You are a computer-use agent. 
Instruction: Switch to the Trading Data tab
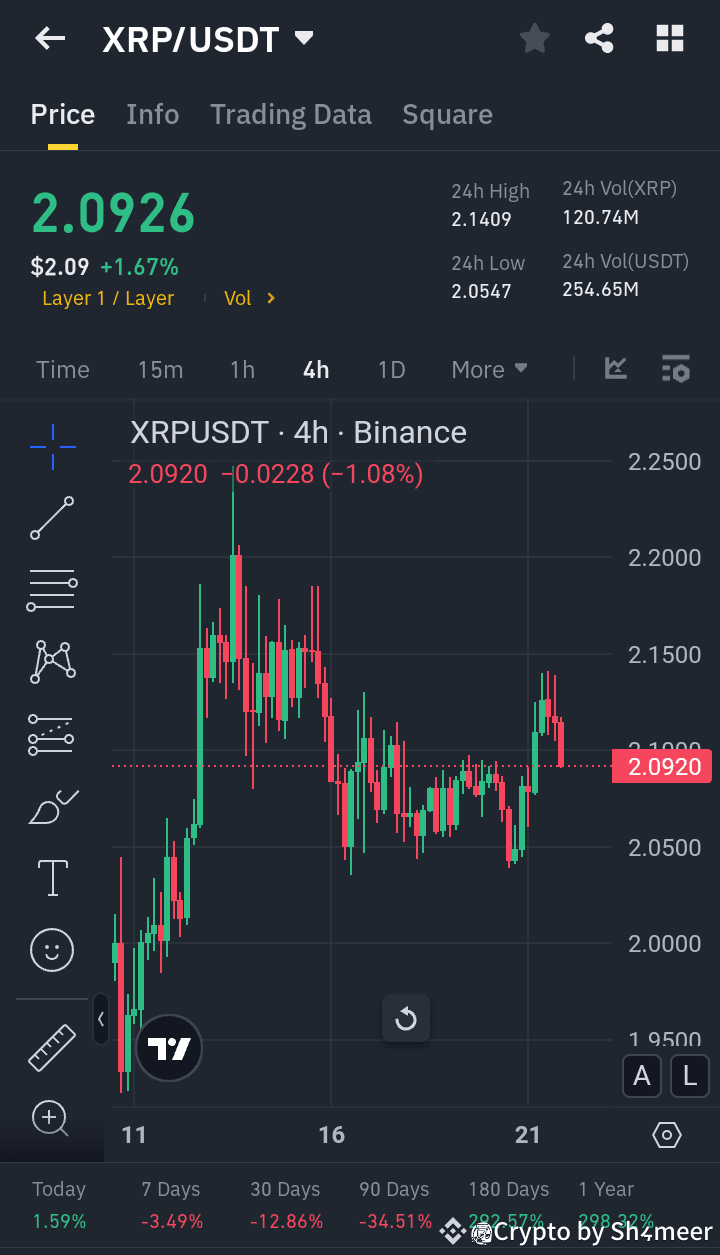point(291,114)
